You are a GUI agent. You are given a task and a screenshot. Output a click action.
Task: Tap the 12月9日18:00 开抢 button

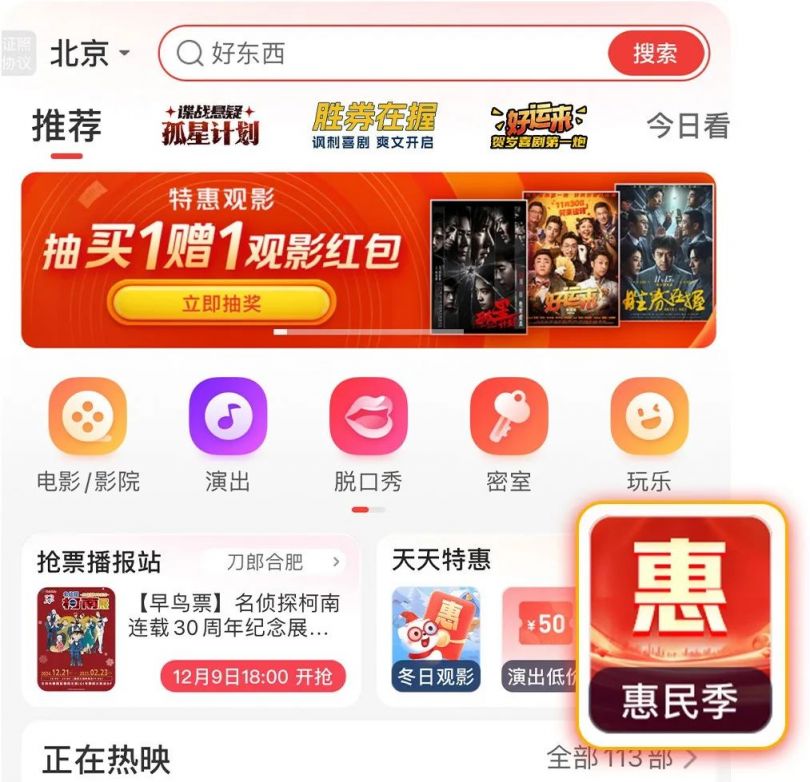[x=252, y=676]
